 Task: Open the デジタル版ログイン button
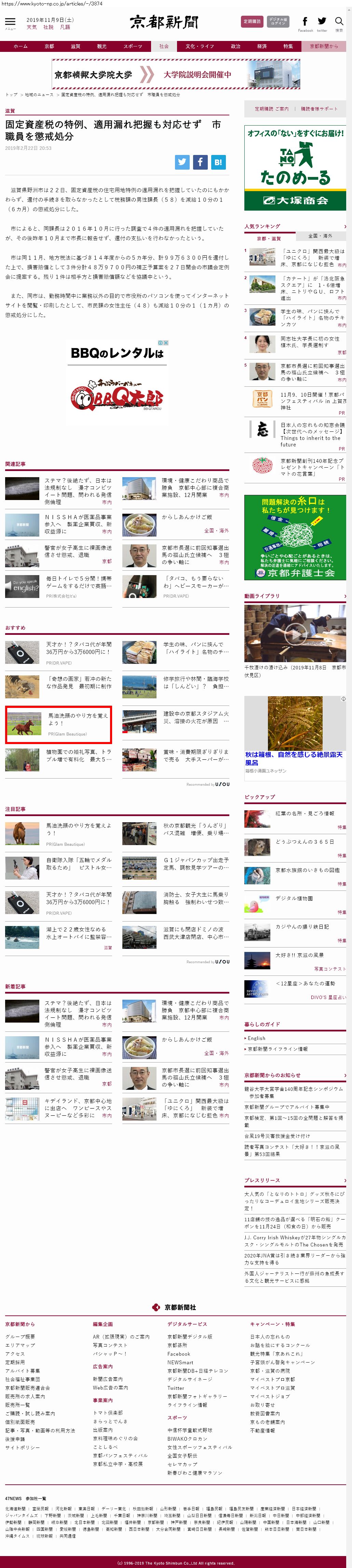pyautogui.click(x=278, y=21)
